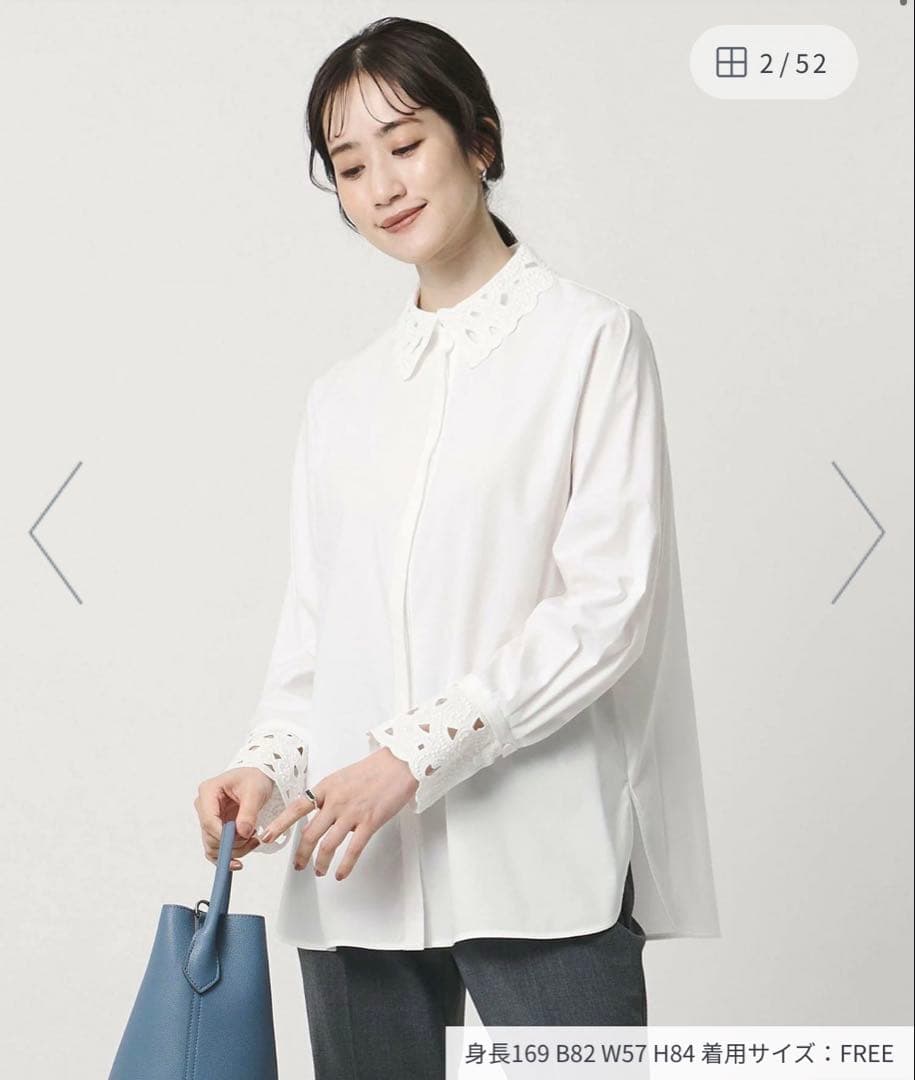The height and width of the screenshot is (1080, 915).
Task: Open the image grid showing 2 / 52
Action: coord(772,63)
